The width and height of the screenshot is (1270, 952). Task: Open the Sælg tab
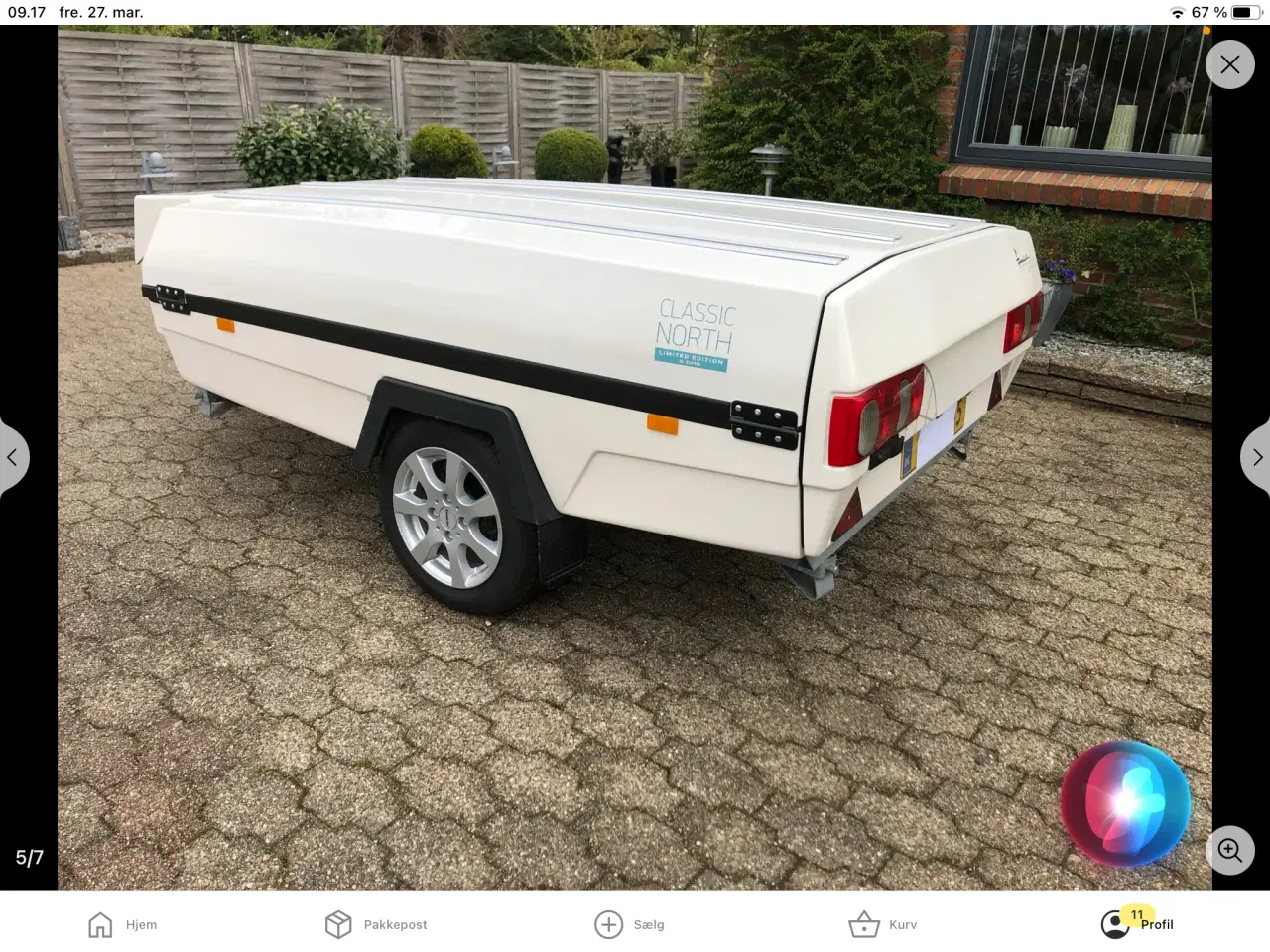pyautogui.click(x=629, y=924)
